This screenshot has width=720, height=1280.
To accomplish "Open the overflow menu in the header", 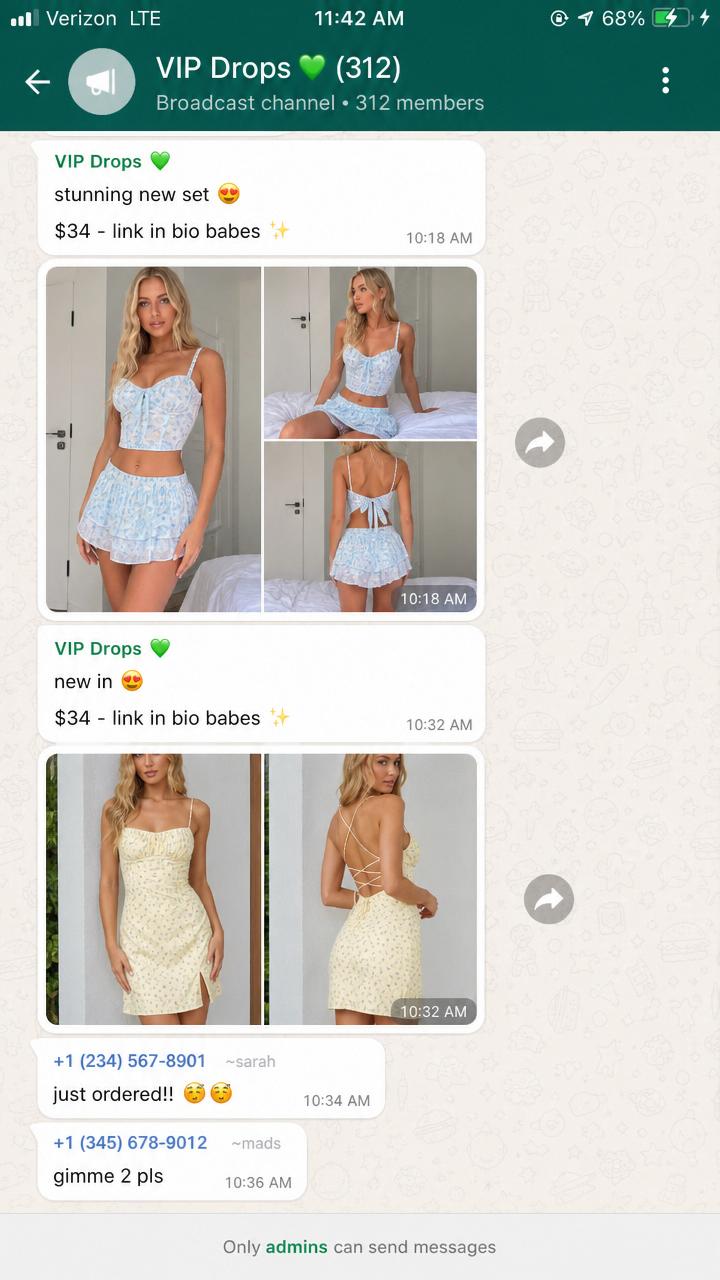I will [x=666, y=81].
